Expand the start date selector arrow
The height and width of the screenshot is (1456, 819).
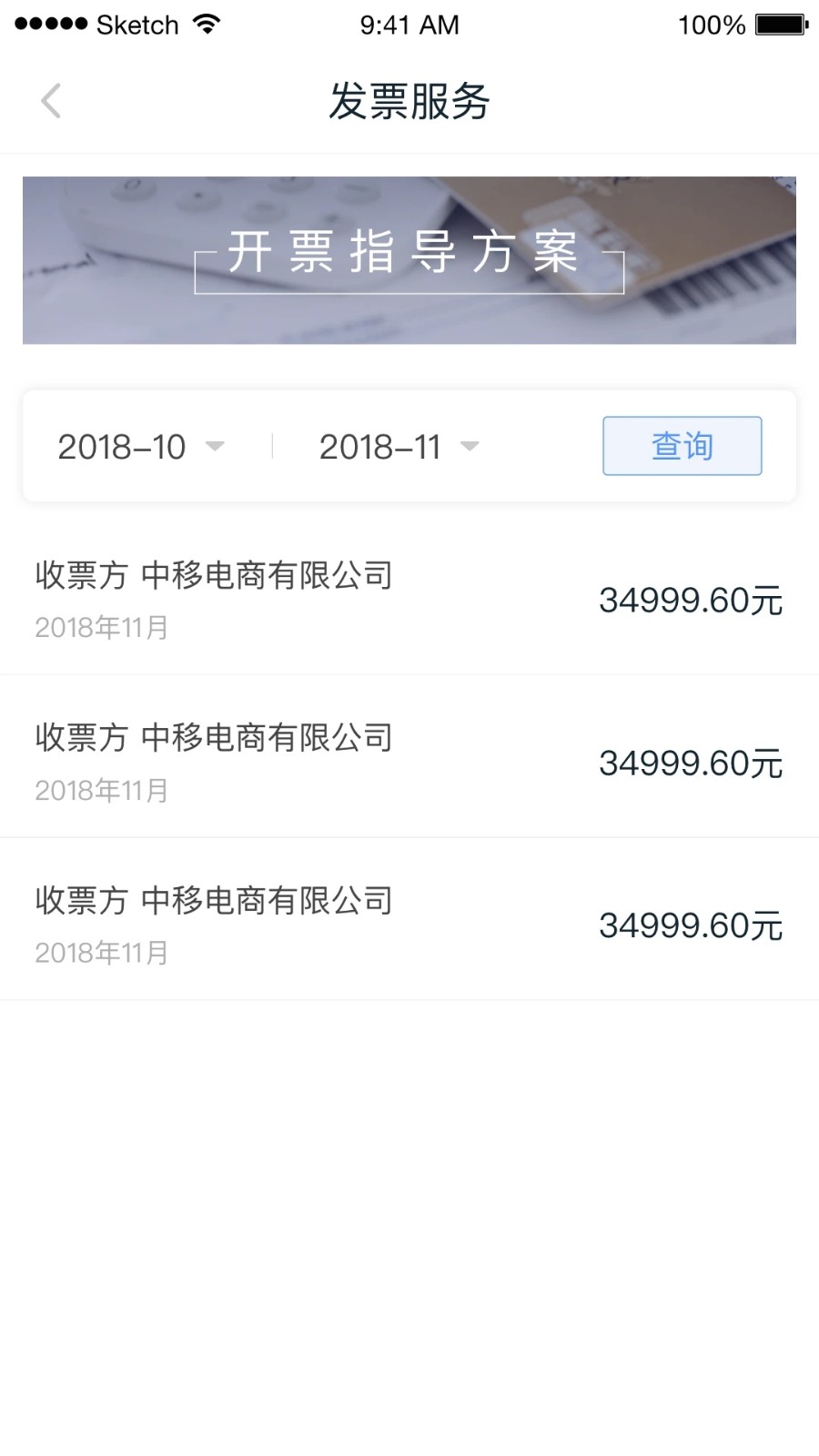point(215,448)
